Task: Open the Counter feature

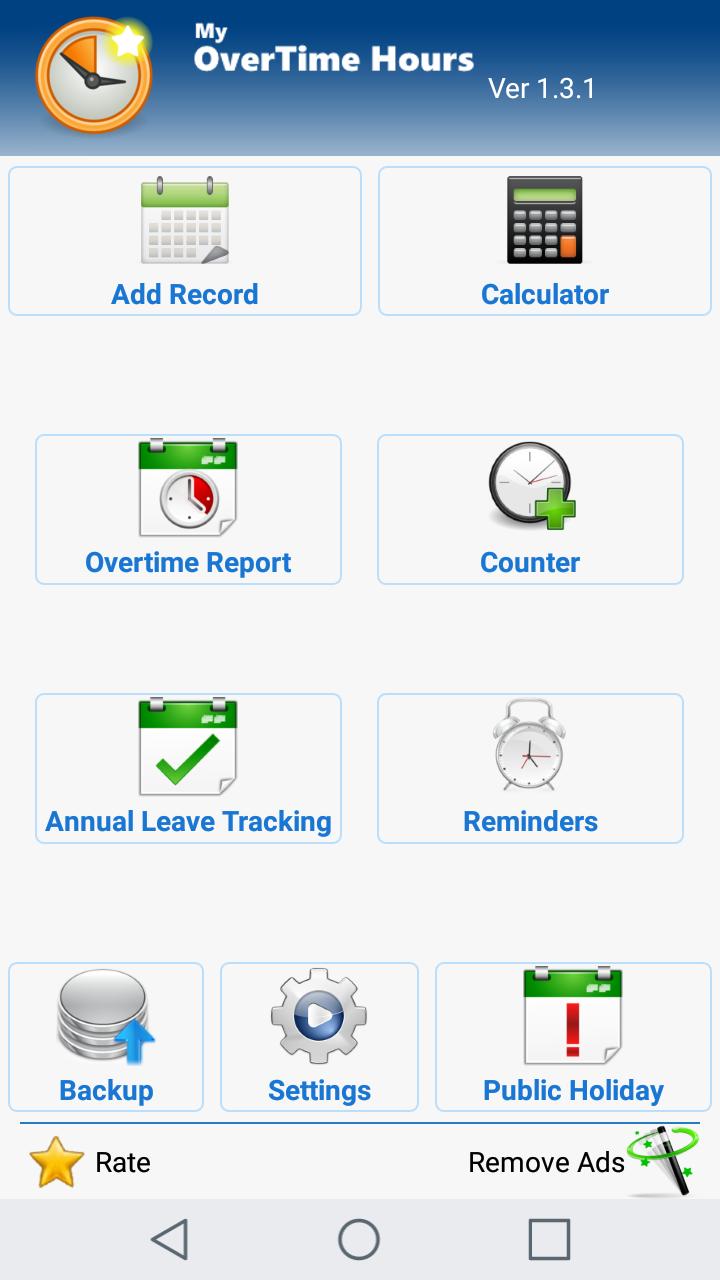Action: pos(530,509)
